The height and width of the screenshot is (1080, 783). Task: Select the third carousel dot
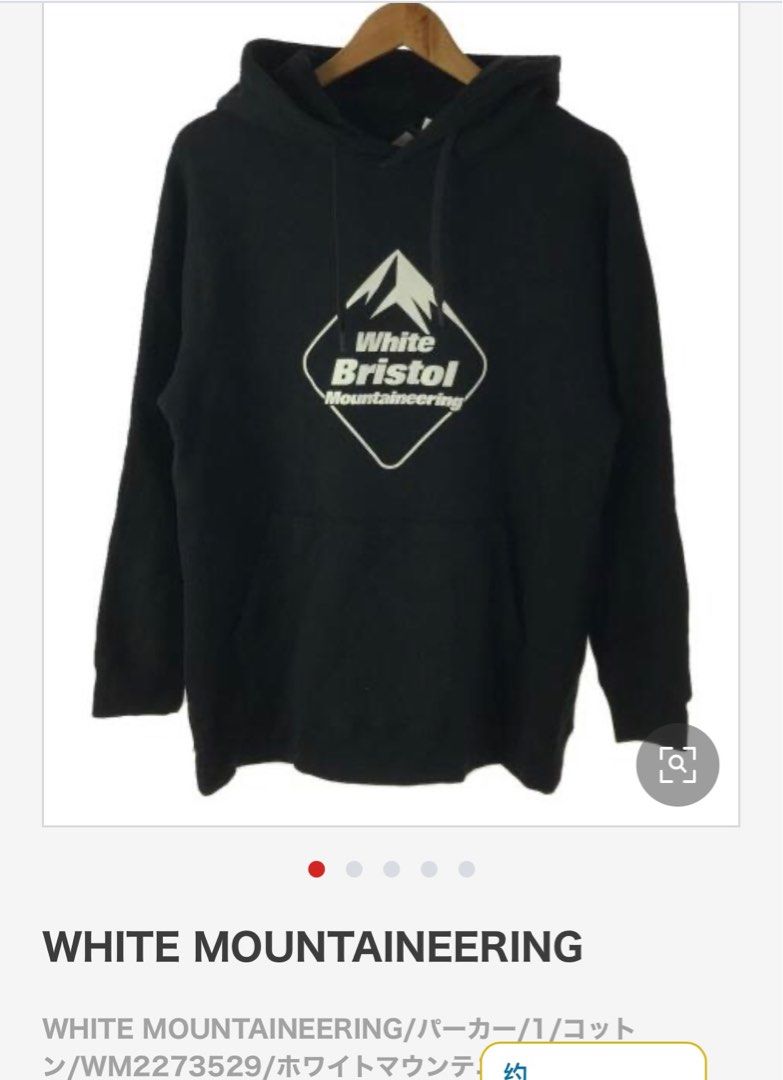(391, 869)
